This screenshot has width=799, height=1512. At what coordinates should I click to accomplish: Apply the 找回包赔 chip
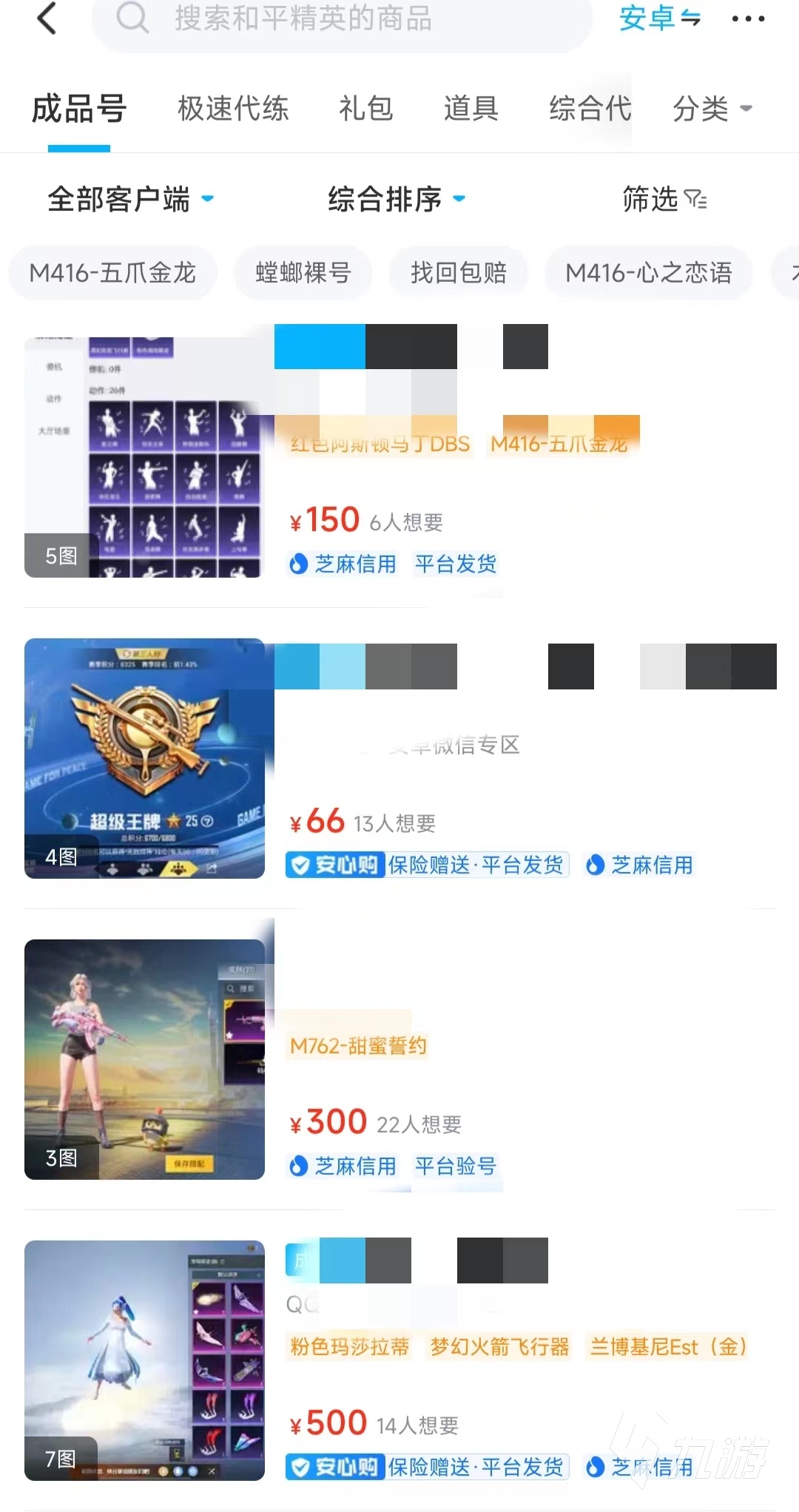(459, 273)
